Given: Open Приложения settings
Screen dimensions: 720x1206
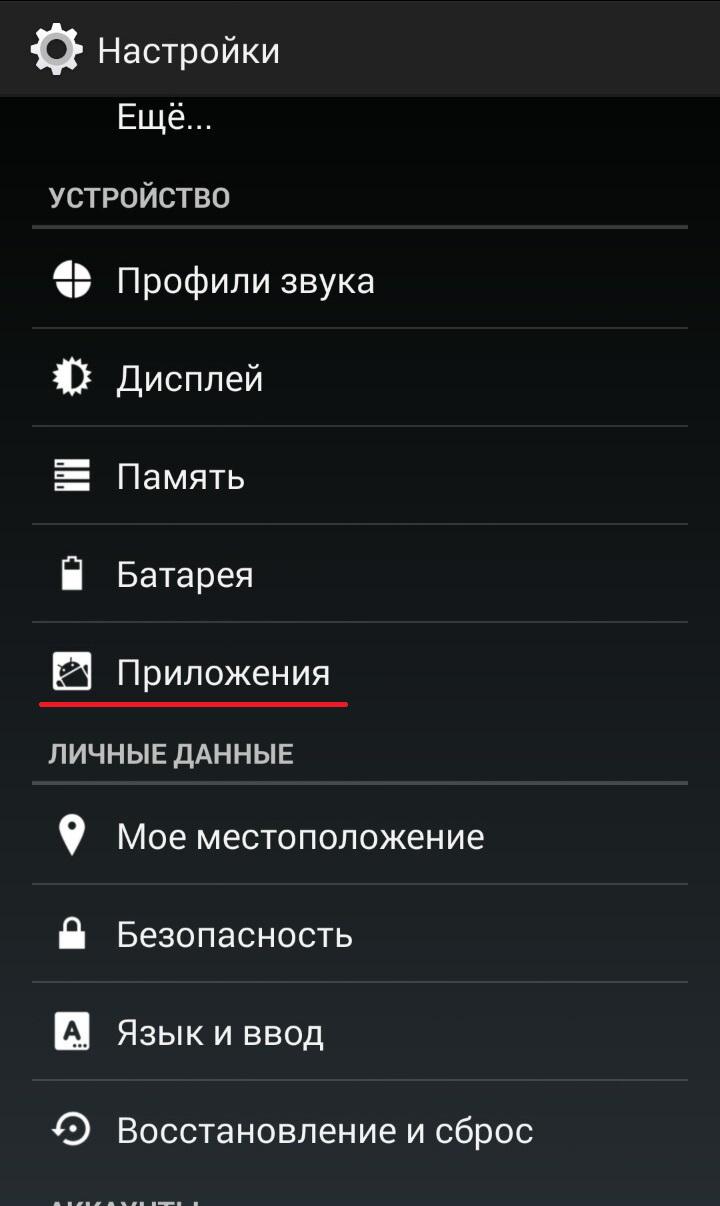Looking at the screenshot, I should [x=223, y=673].
